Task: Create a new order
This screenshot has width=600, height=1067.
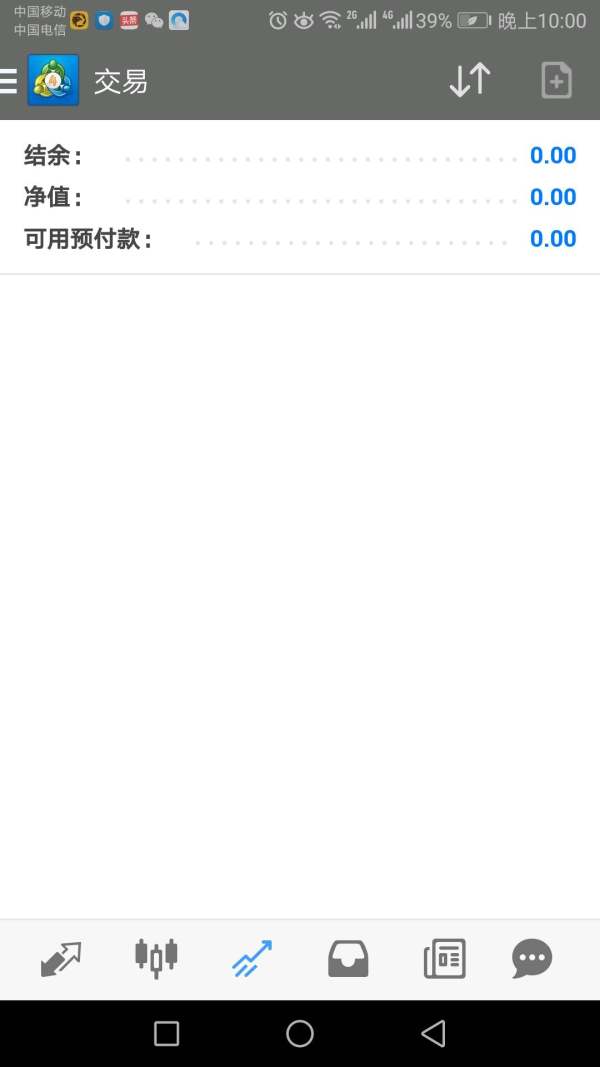Action: [556, 80]
